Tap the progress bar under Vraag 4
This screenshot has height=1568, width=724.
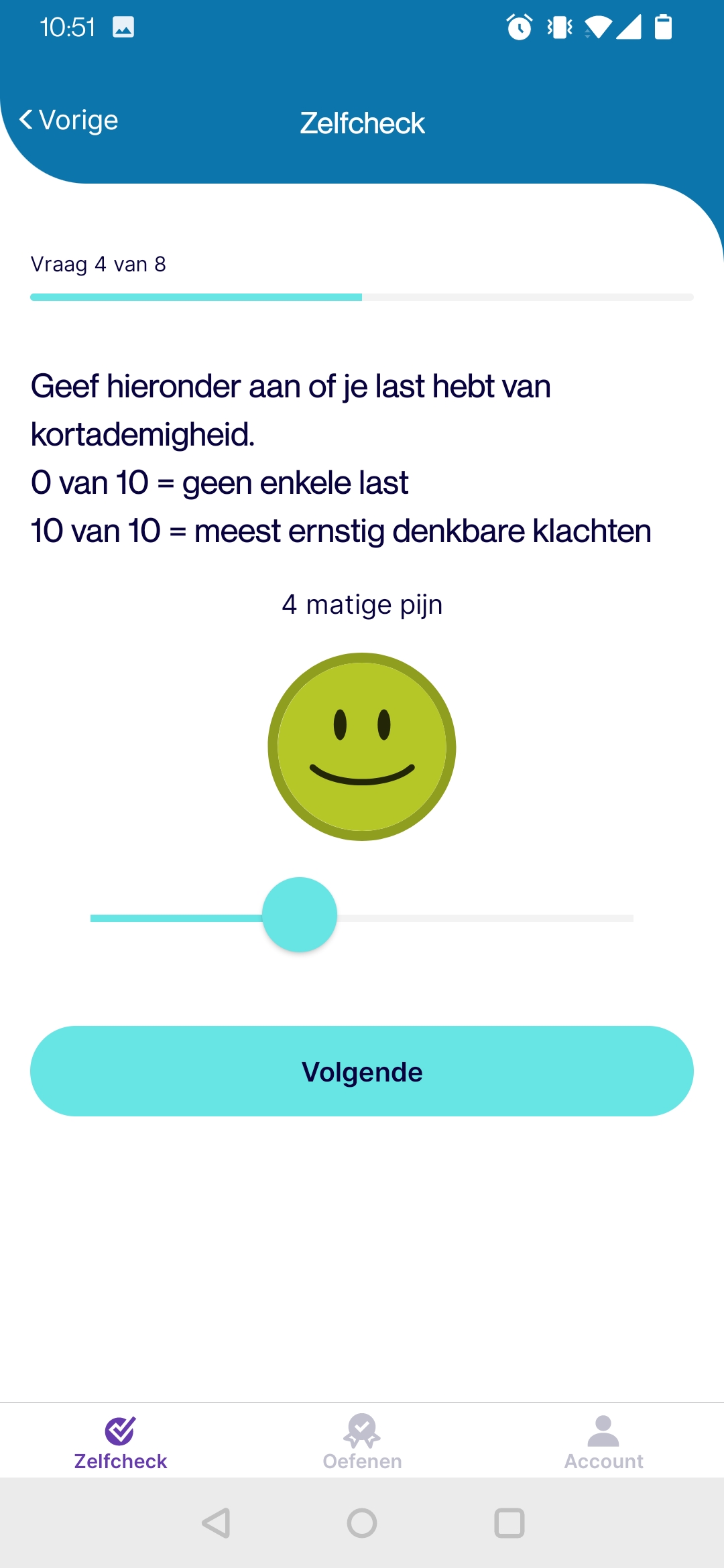coord(362,298)
